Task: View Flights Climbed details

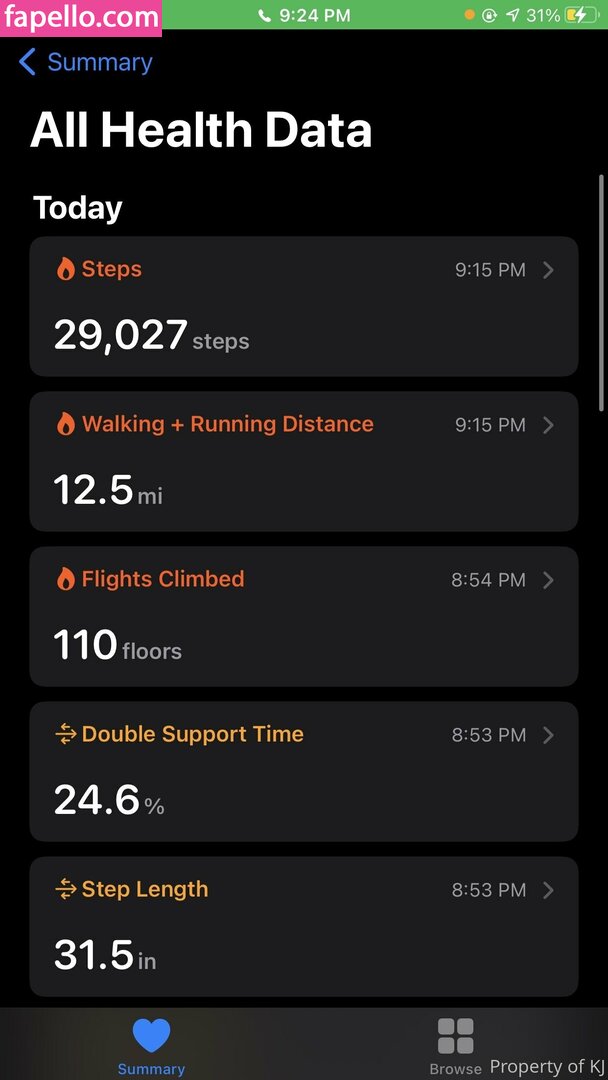Action: pos(304,616)
